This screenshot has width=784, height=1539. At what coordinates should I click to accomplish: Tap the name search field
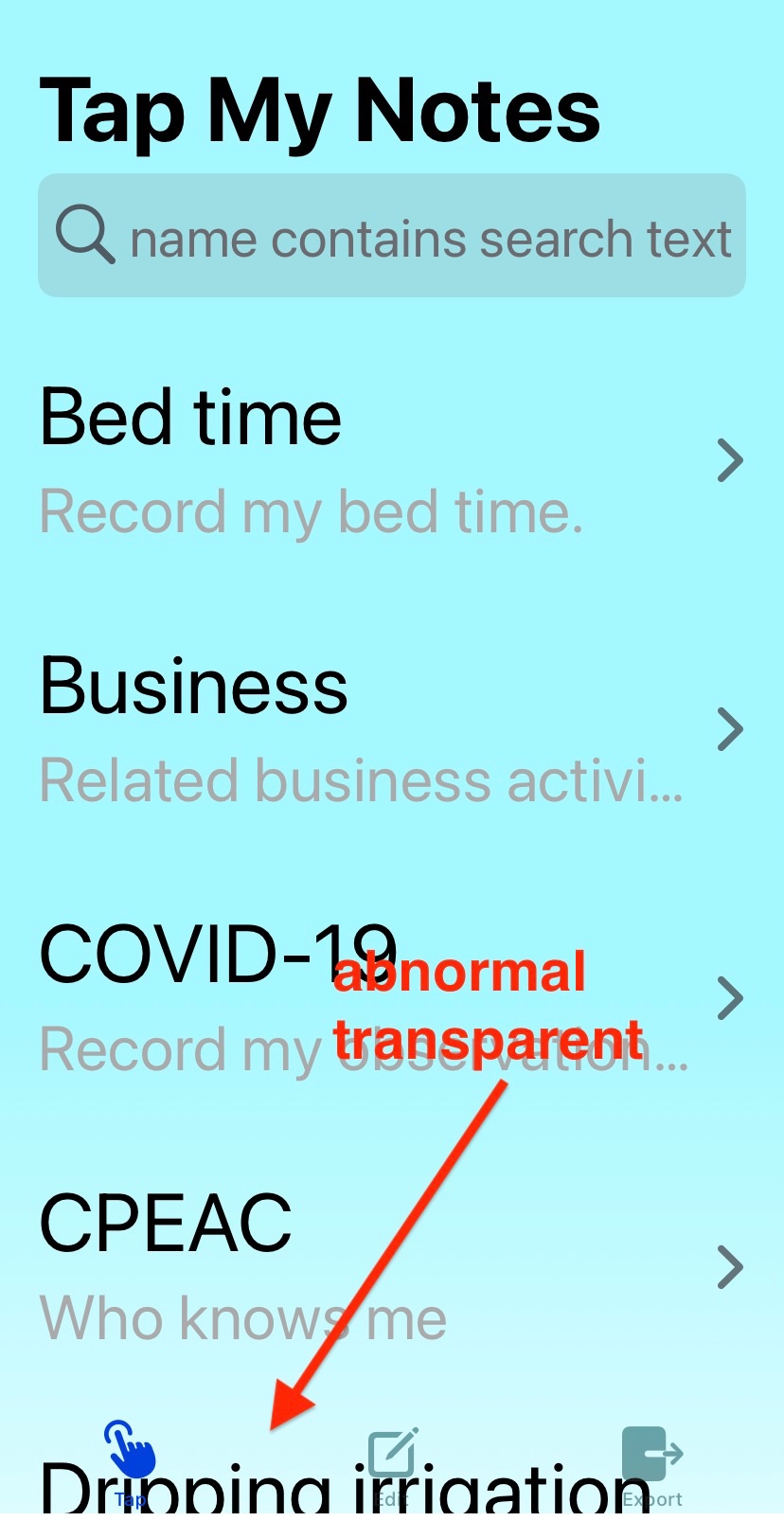tap(392, 236)
